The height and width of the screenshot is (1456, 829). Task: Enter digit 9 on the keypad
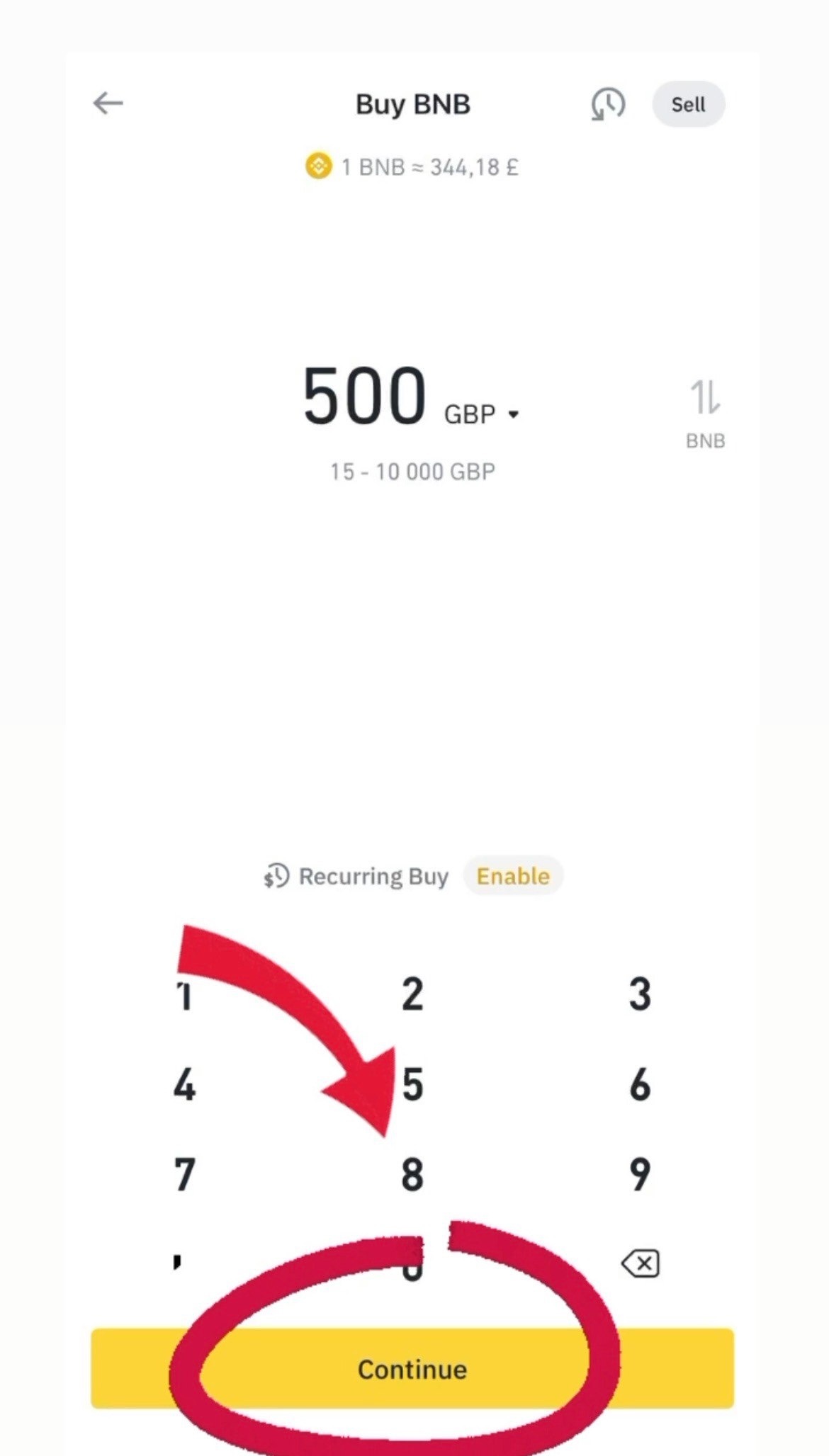coord(640,1174)
